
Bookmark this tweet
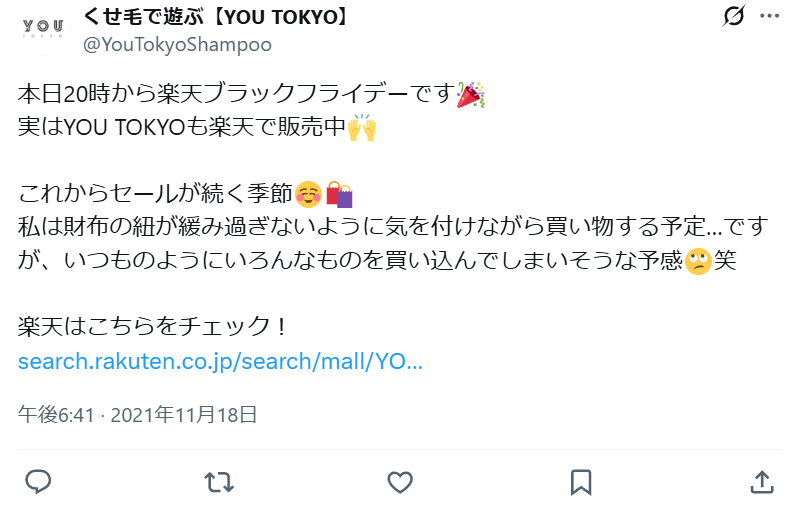point(581,482)
